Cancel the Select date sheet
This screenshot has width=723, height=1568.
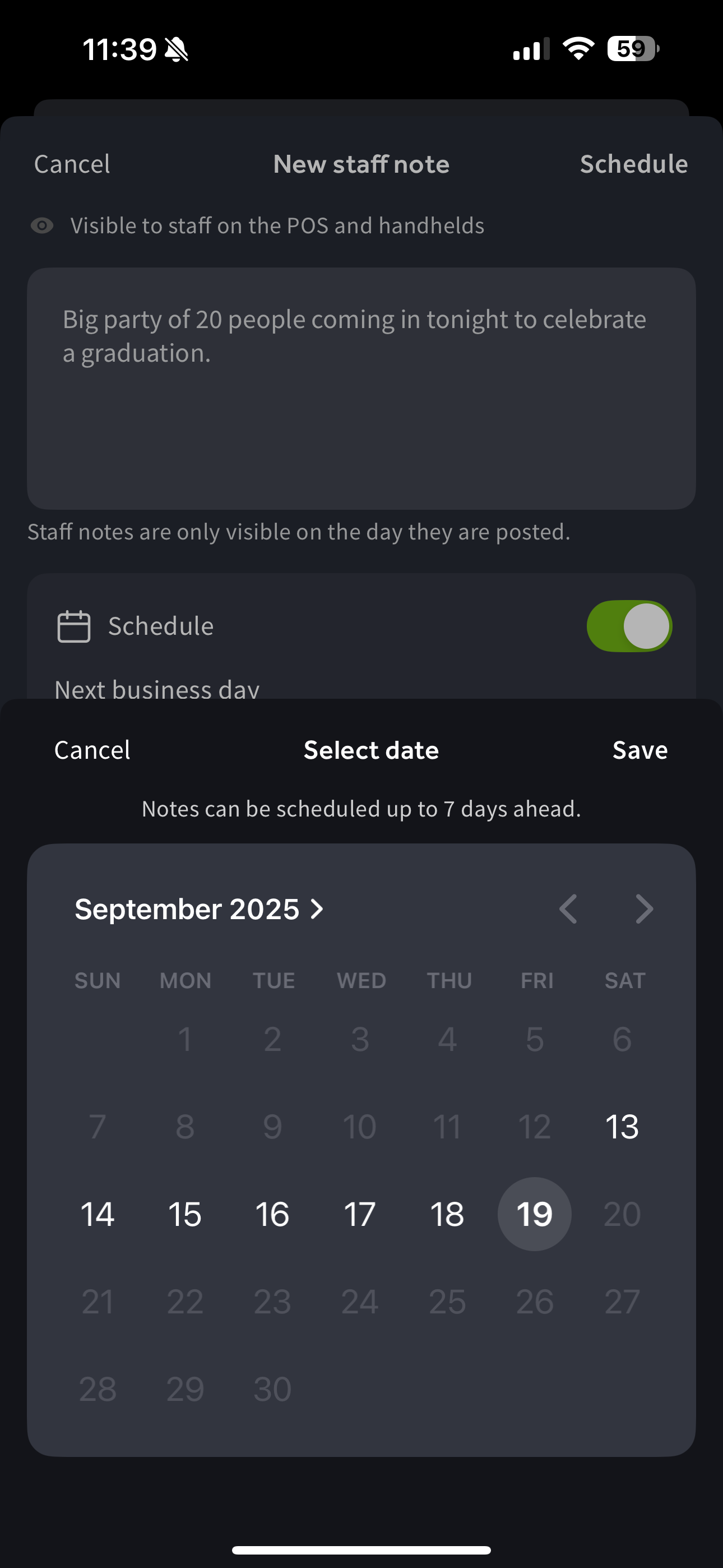tap(92, 750)
